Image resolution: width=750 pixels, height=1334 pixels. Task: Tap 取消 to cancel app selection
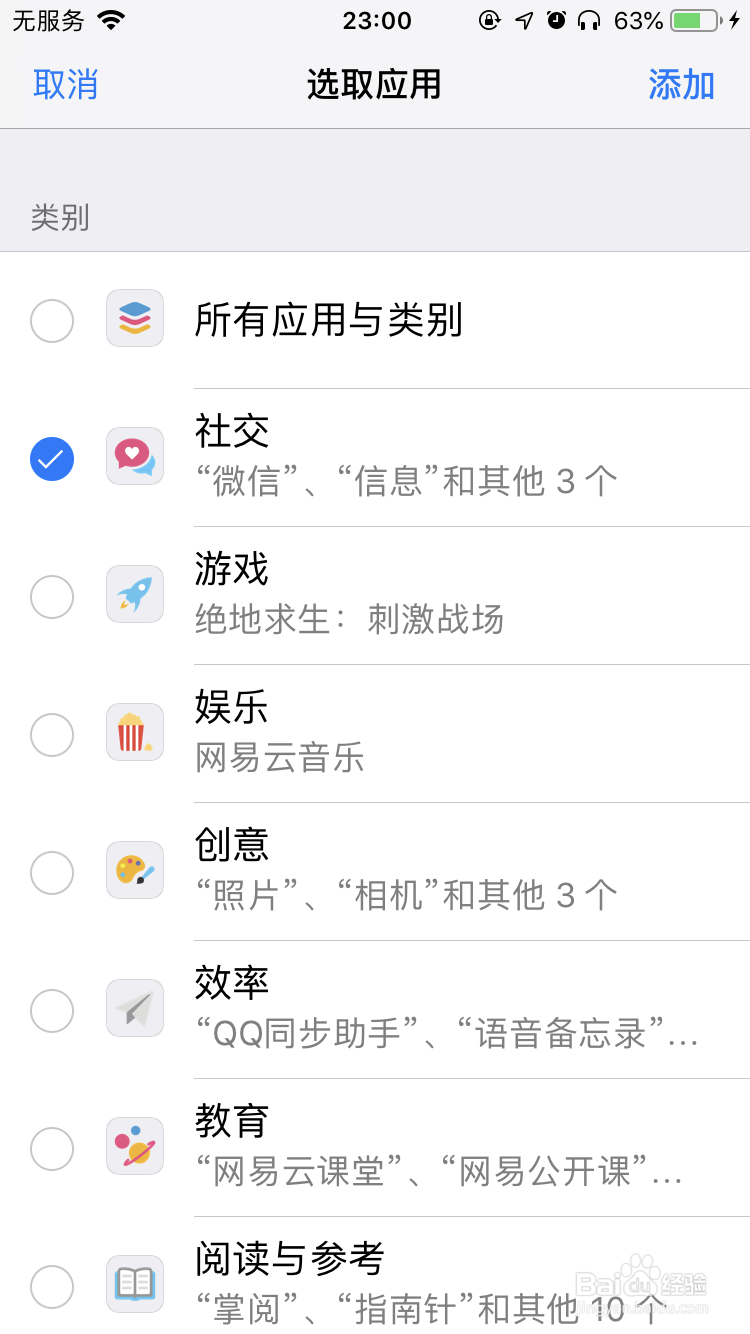click(65, 86)
